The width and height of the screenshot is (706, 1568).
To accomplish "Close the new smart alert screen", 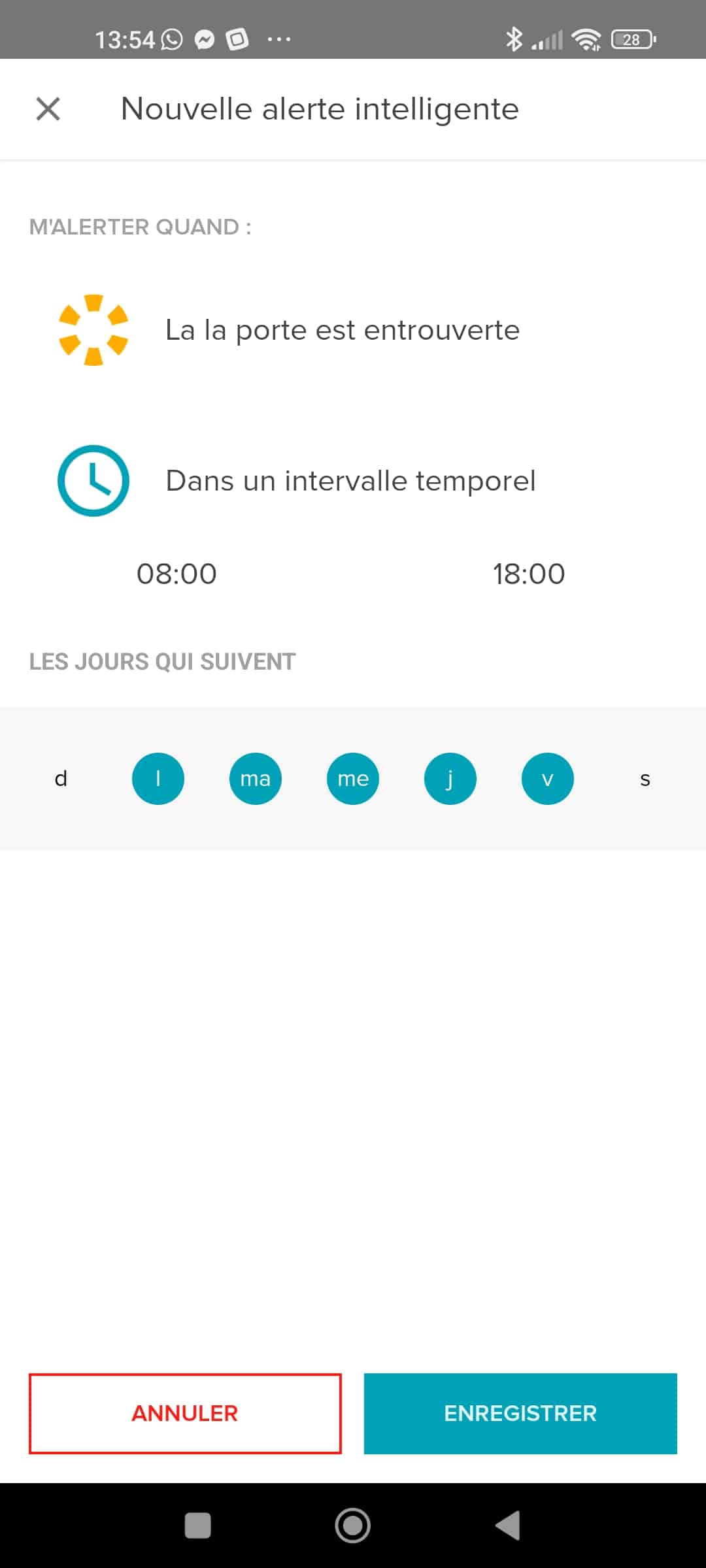I will click(48, 108).
